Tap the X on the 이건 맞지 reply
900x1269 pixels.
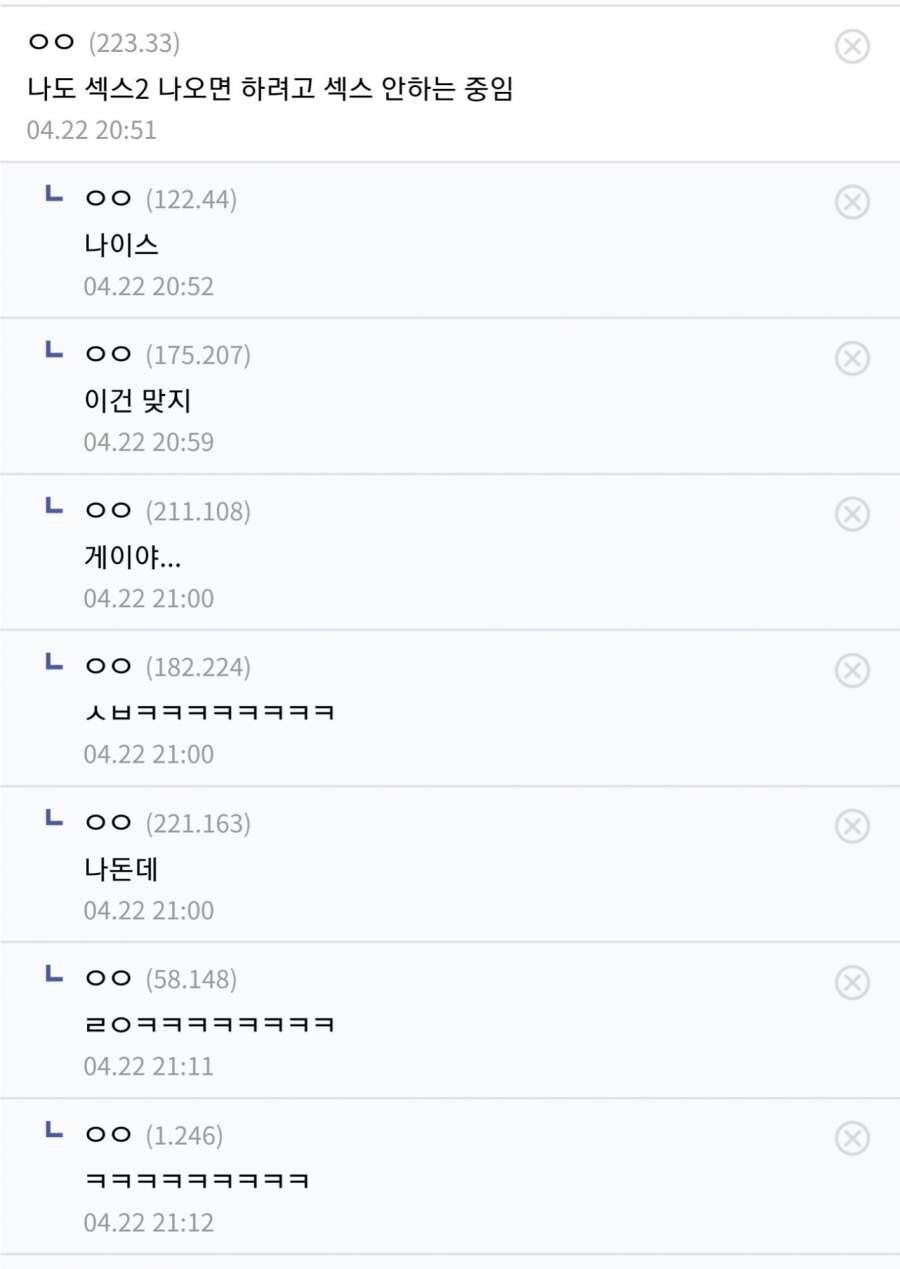(852, 358)
